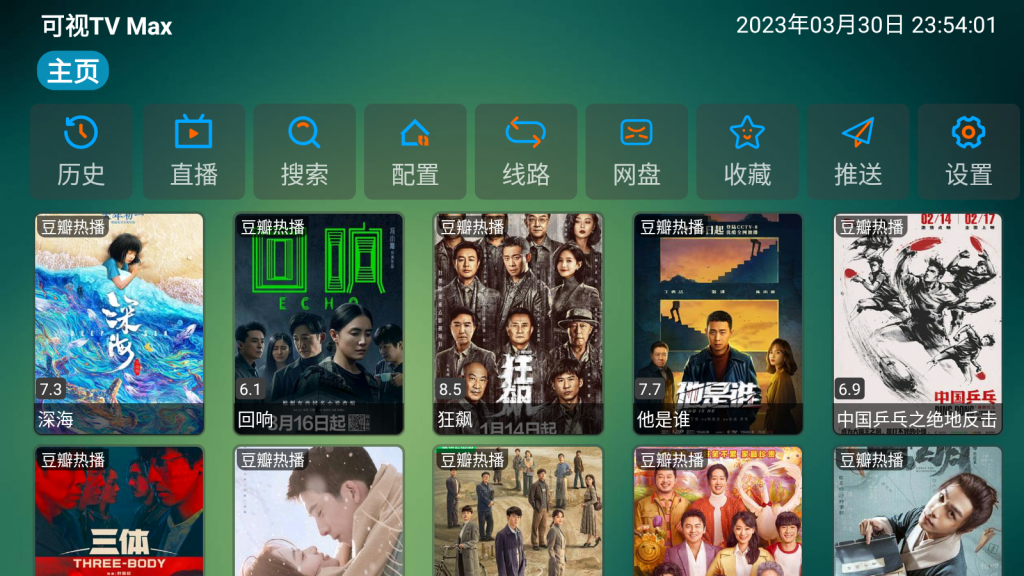
Task: Open the series 回响
Action: point(318,323)
